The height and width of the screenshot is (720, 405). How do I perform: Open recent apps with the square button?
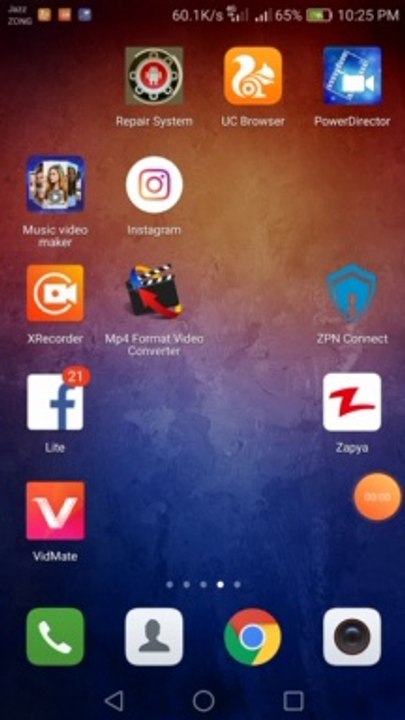pyautogui.click(x=293, y=701)
